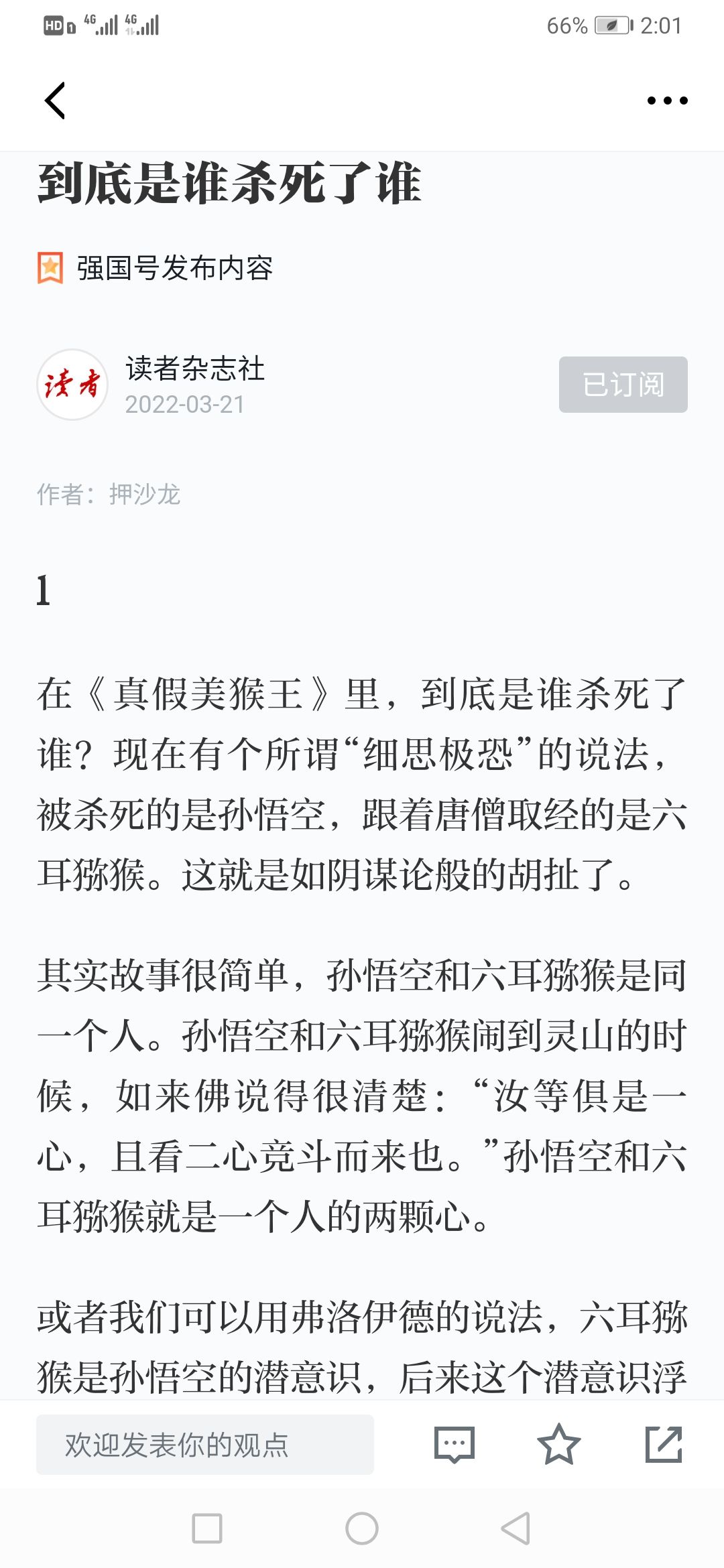Image resolution: width=724 pixels, height=1568 pixels.
Task: Favorite this article with the star
Action: 558,1445
